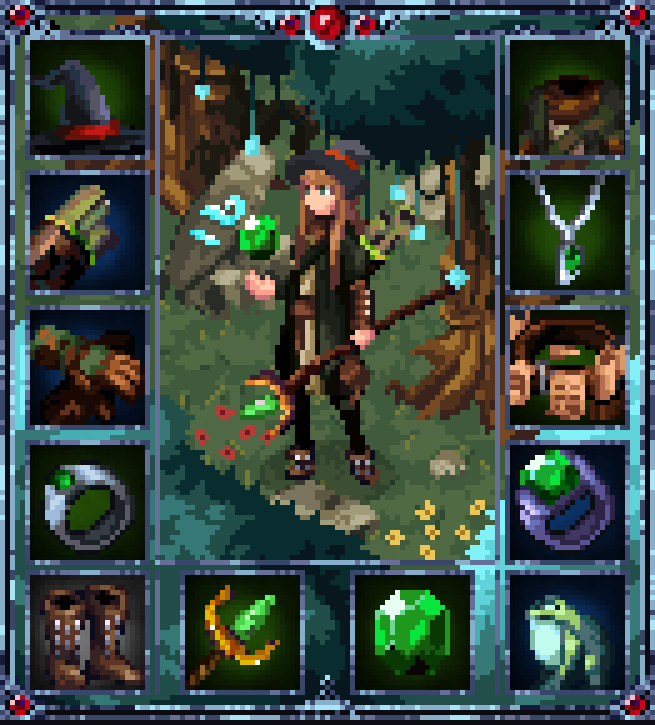Open the silver emerald ring slot
The width and height of the screenshot is (655, 725).
click(x=88, y=500)
